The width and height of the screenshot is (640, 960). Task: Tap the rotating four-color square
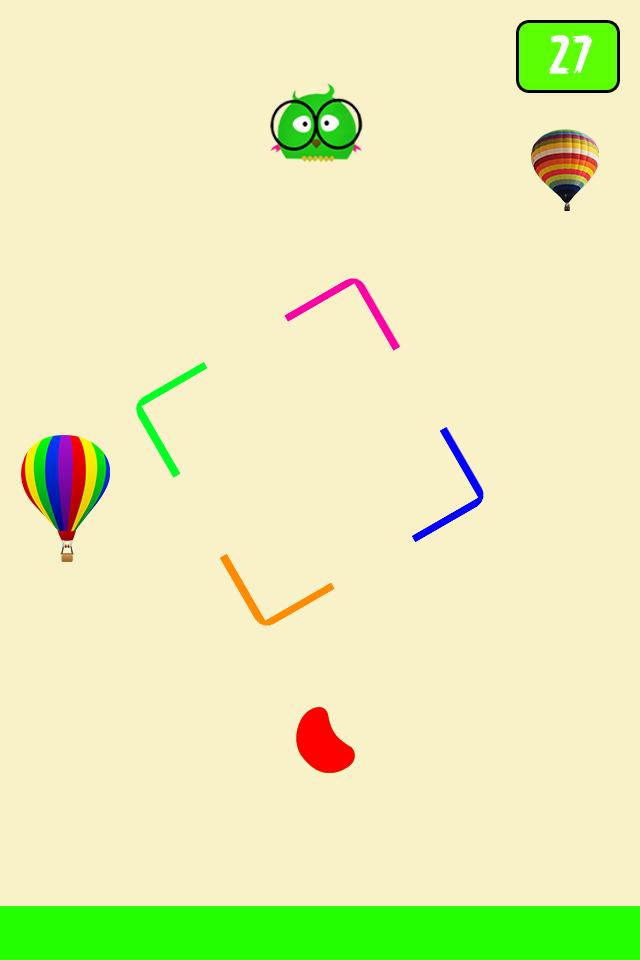(310, 452)
